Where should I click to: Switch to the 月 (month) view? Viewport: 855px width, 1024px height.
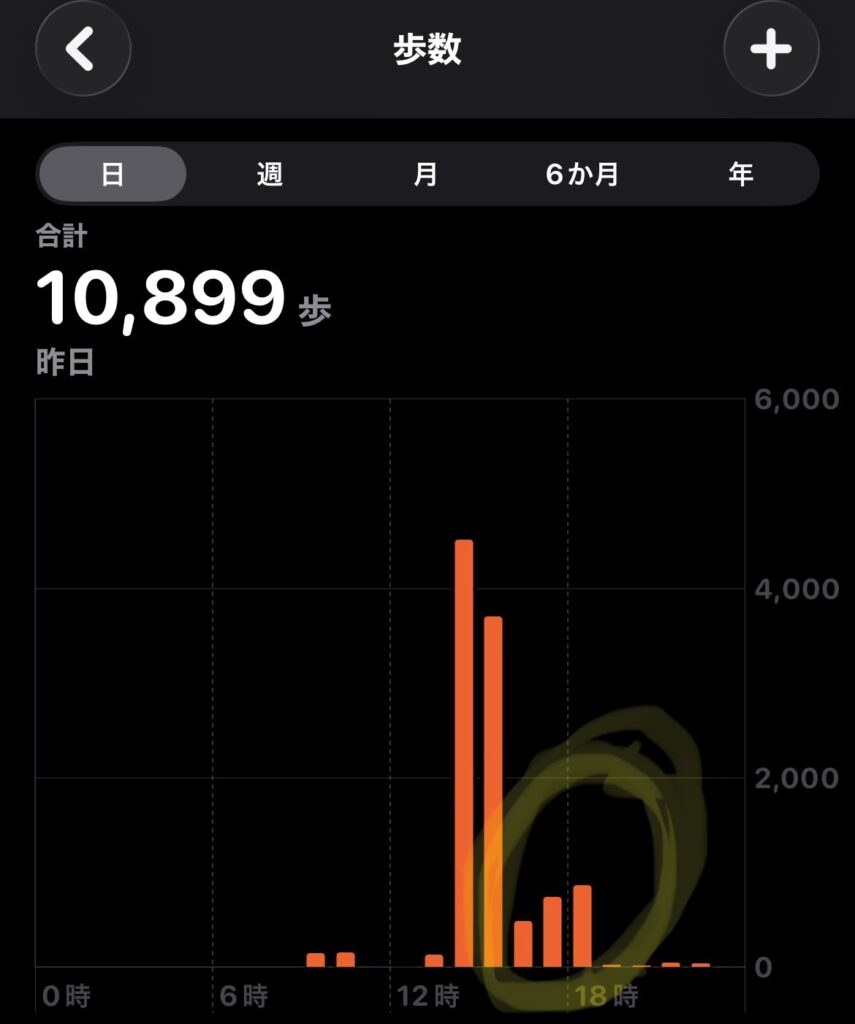pyautogui.click(x=426, y=174)
